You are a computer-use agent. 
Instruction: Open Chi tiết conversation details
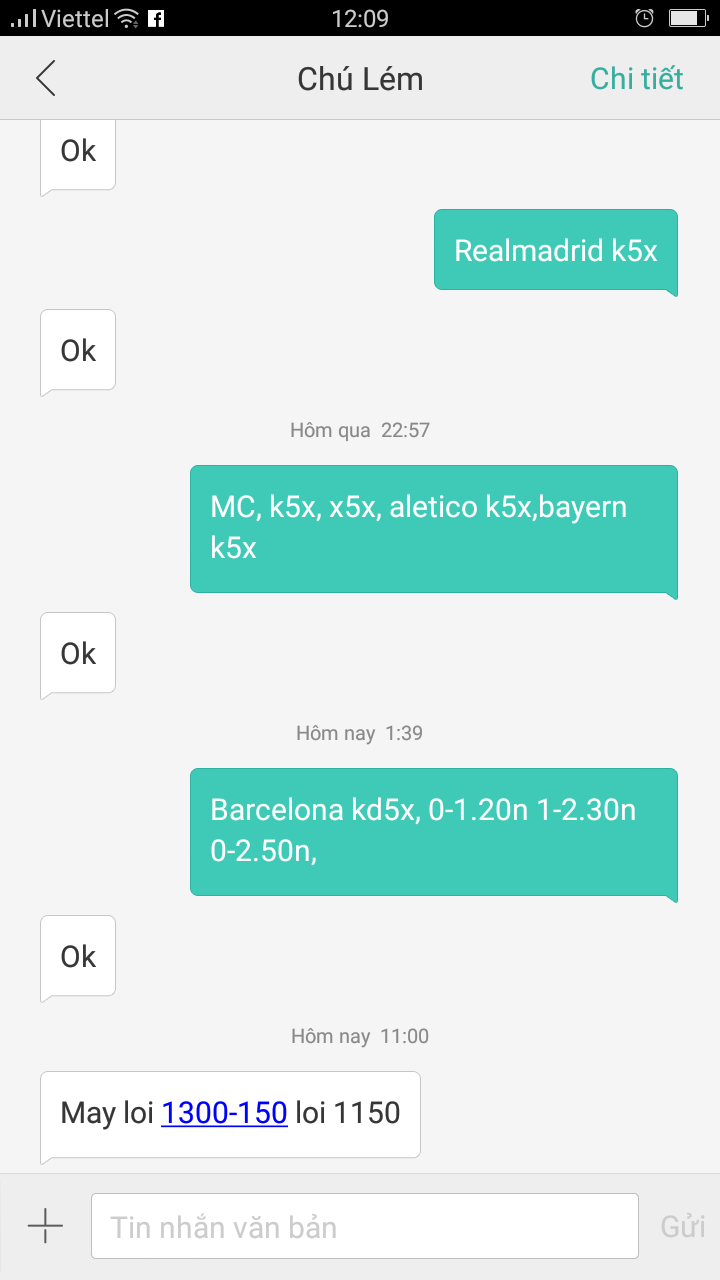(x=636, y=78)
